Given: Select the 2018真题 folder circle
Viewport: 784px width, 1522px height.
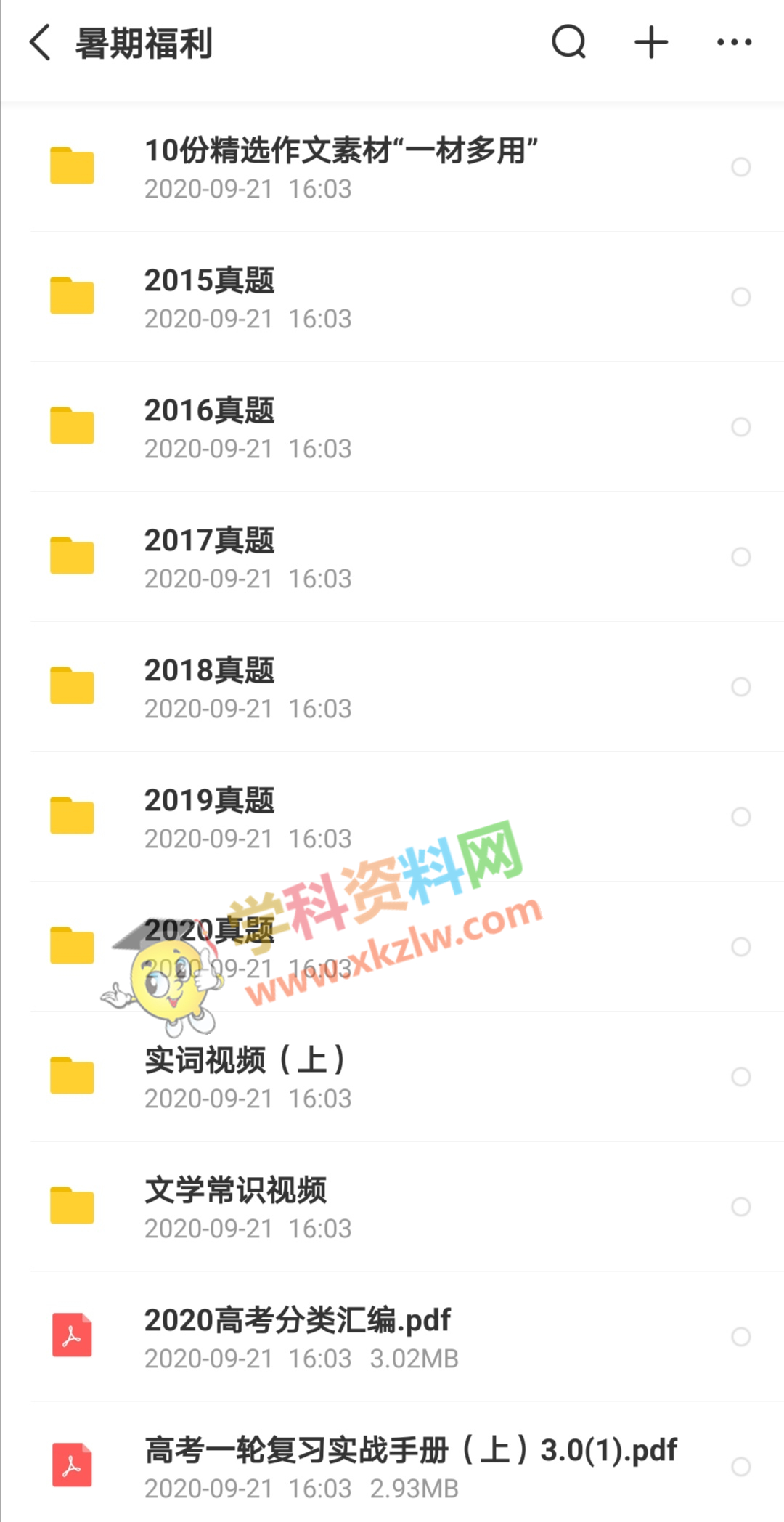Looking at the screenshot, I should point(740,687).
